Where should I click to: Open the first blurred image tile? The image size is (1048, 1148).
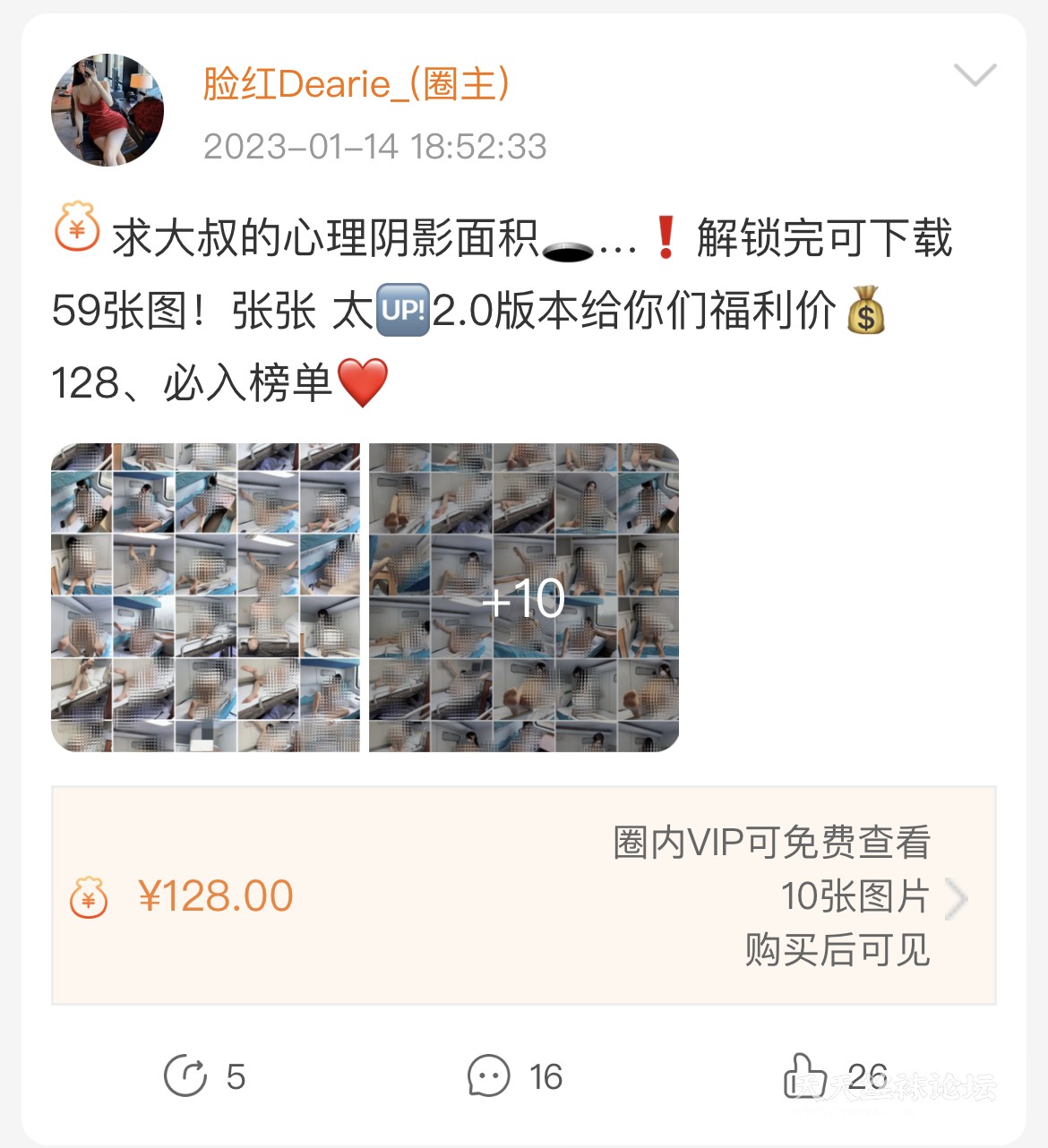pos(205,597)
